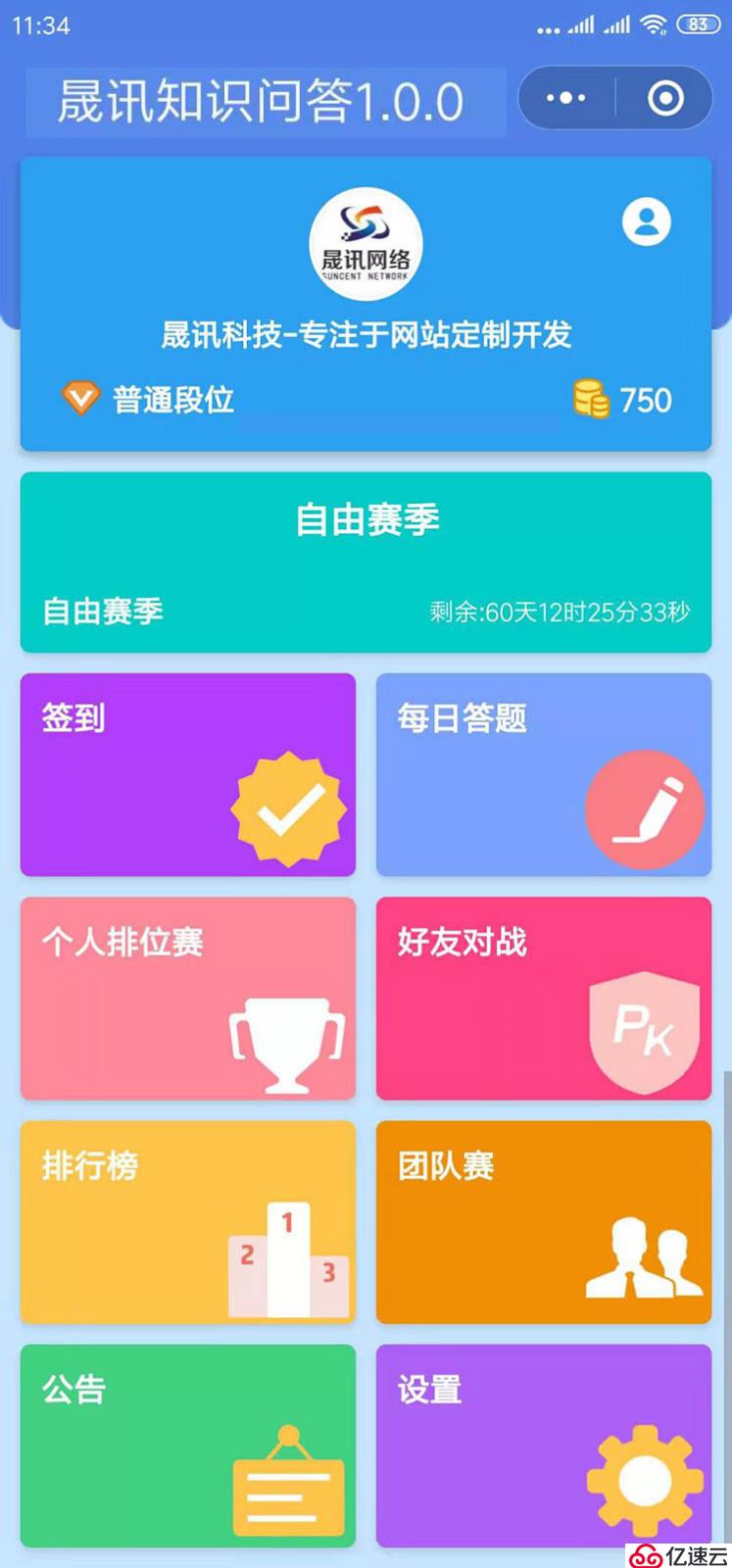Enter the 个人排位赛 ranked match
Viewport: 732px width, 1568px height.
tap(187, 998)
